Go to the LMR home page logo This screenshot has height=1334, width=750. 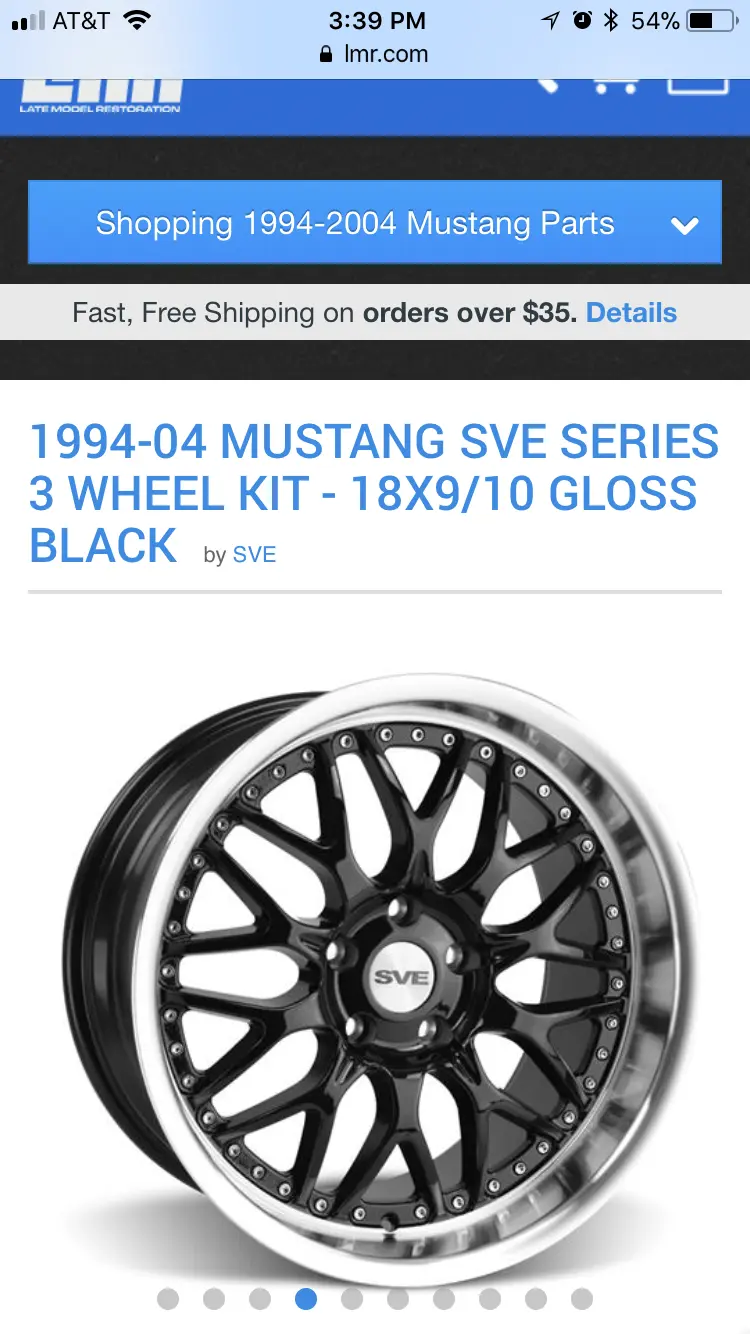coord(100,96)
